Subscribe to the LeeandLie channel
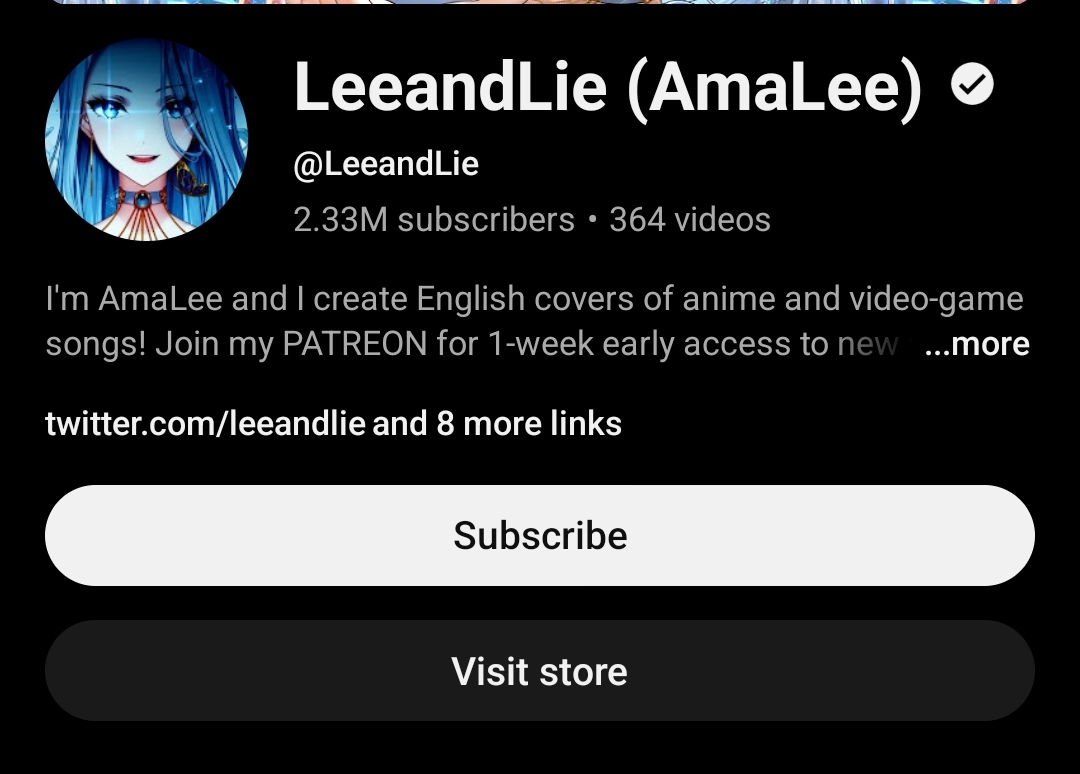Screen dimensions: 1080x774 pyautogui.click(x=539, y=536)
